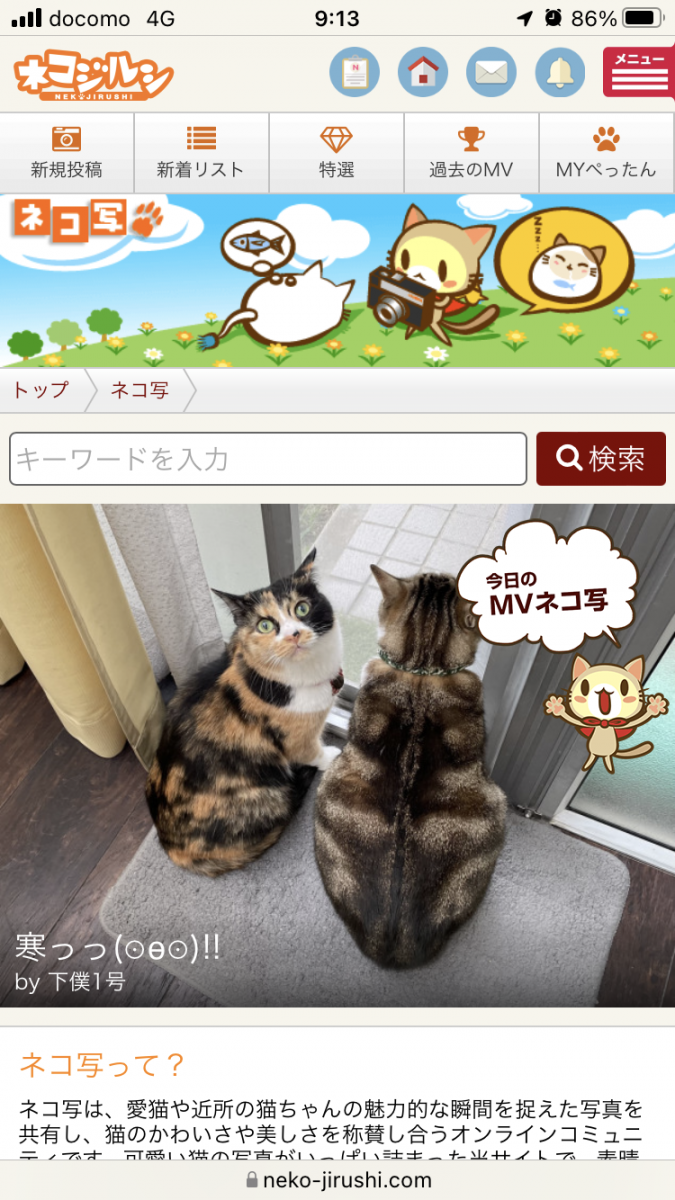Open 過去のMV tab

point(471,152)
